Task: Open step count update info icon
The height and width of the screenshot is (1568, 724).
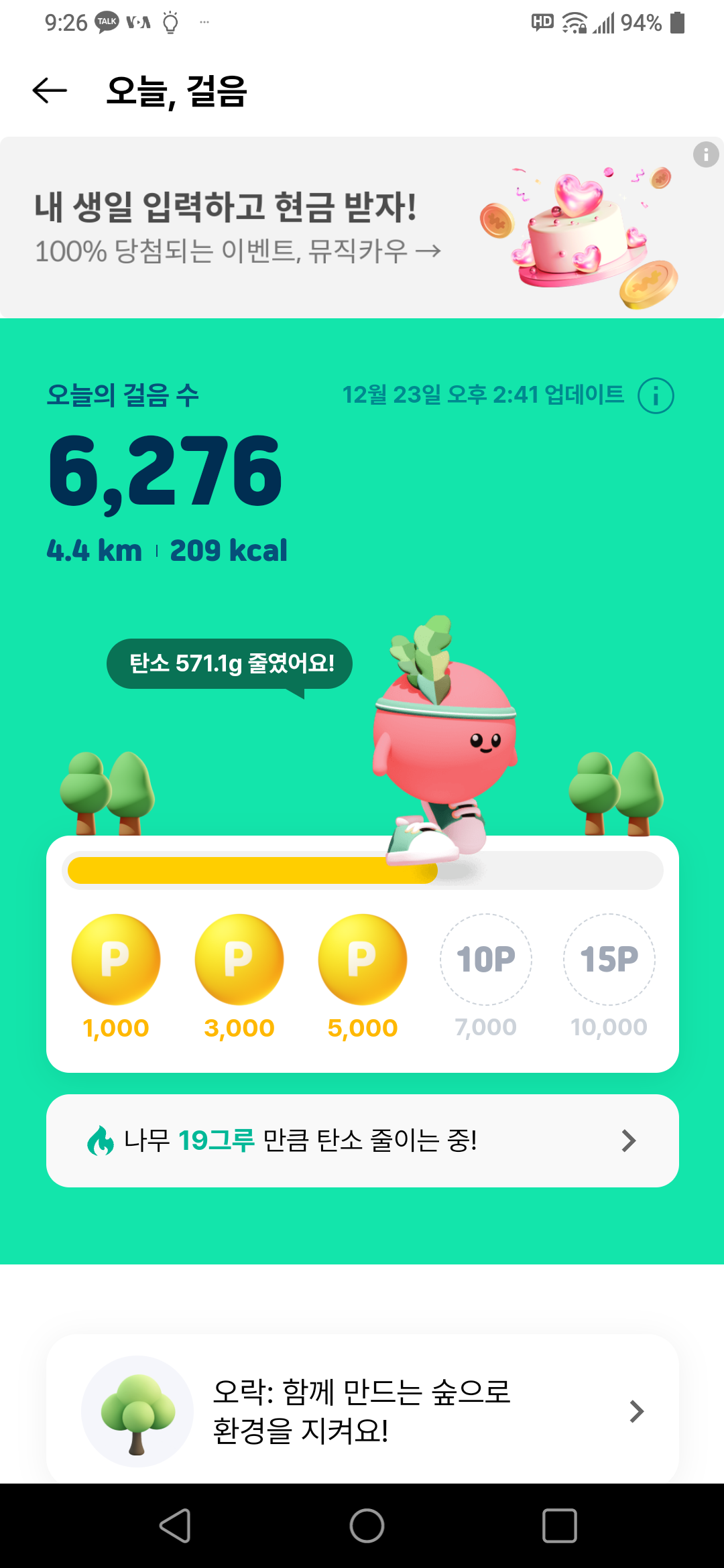Action: point(656,395)
